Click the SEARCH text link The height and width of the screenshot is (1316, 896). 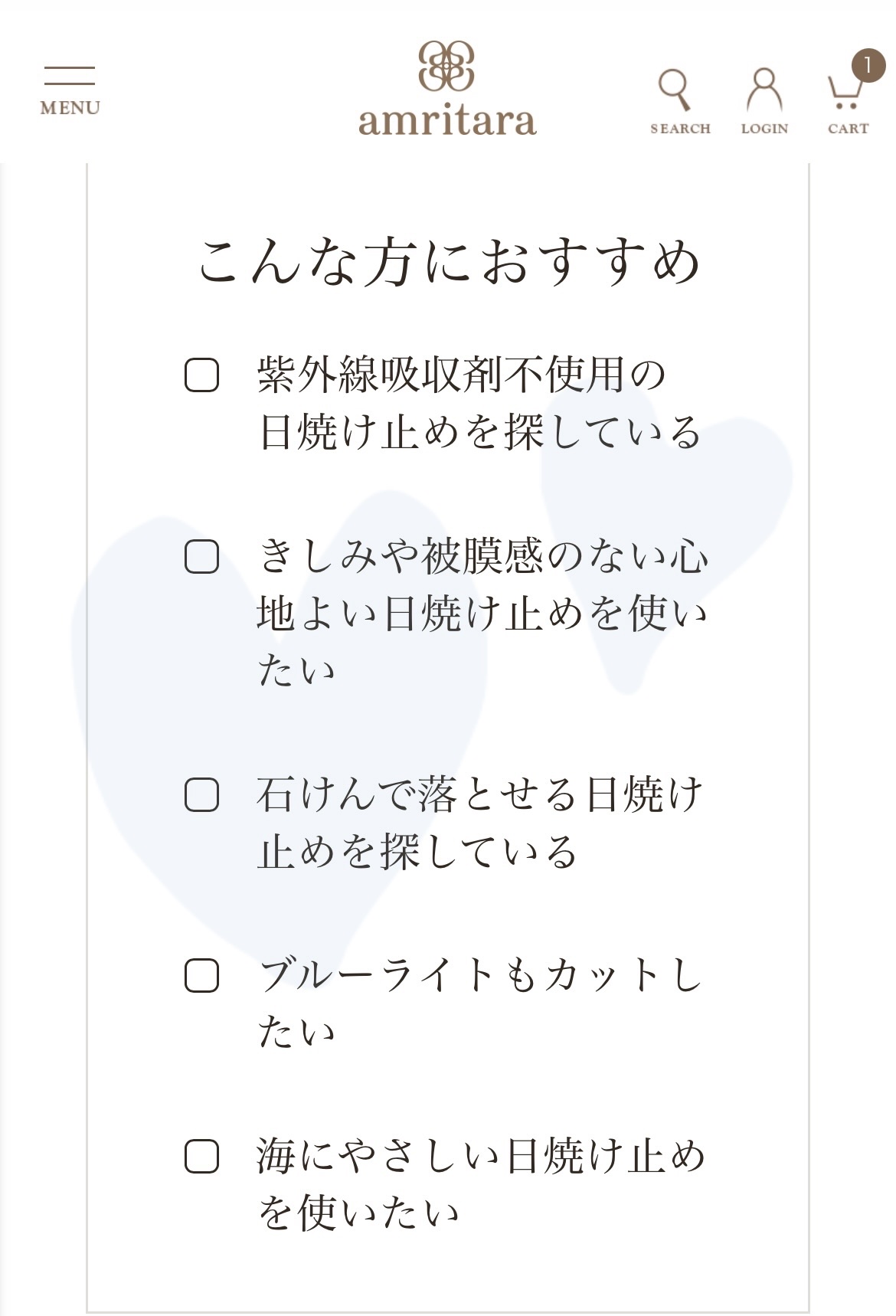[x=679, y=129]
